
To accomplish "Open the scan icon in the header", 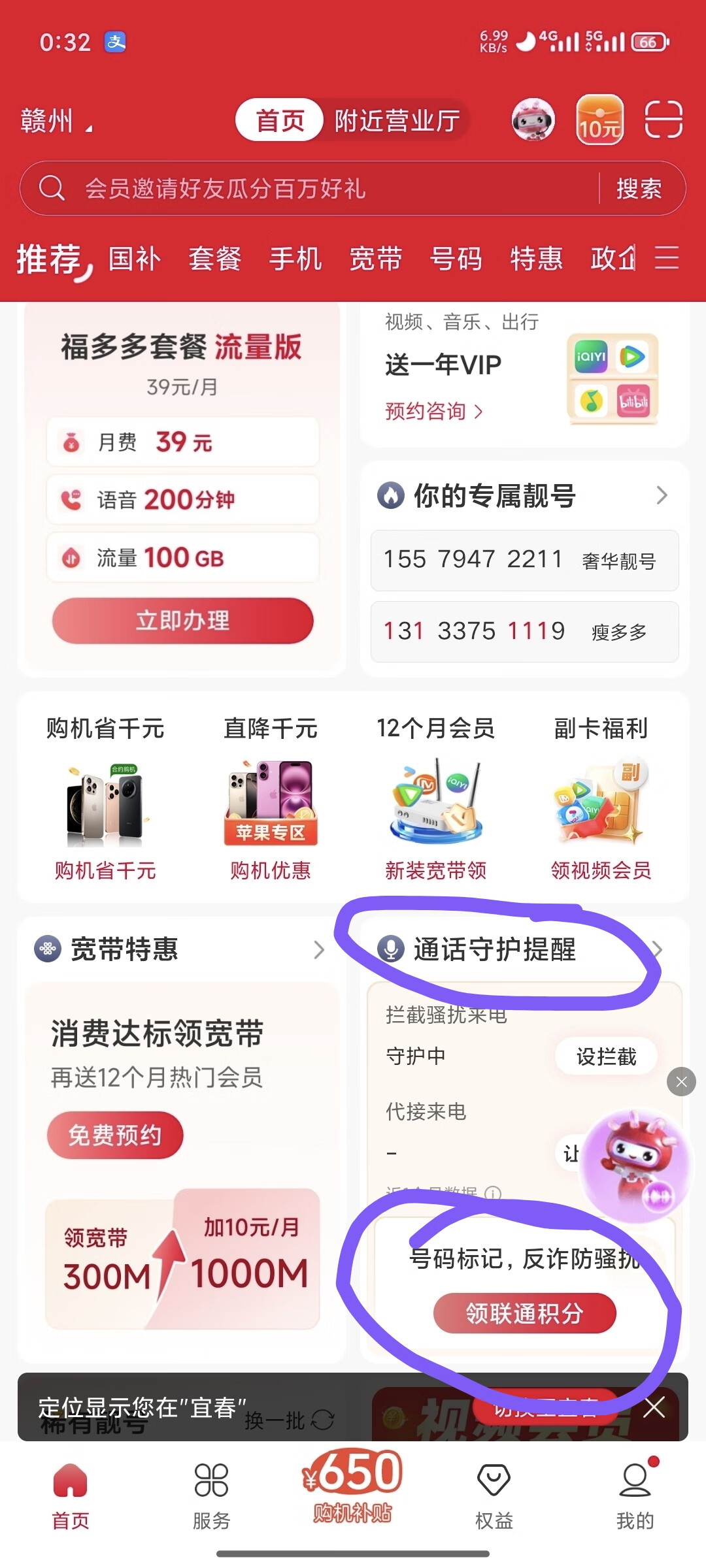I will pos(664,120).
